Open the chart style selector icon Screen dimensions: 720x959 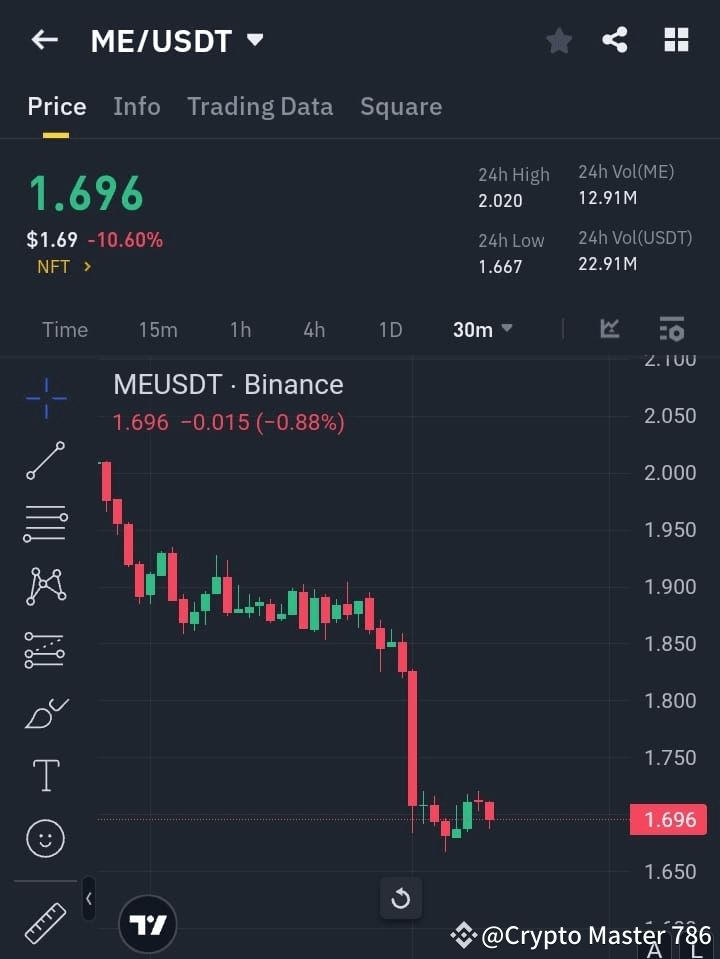(610, 329)
